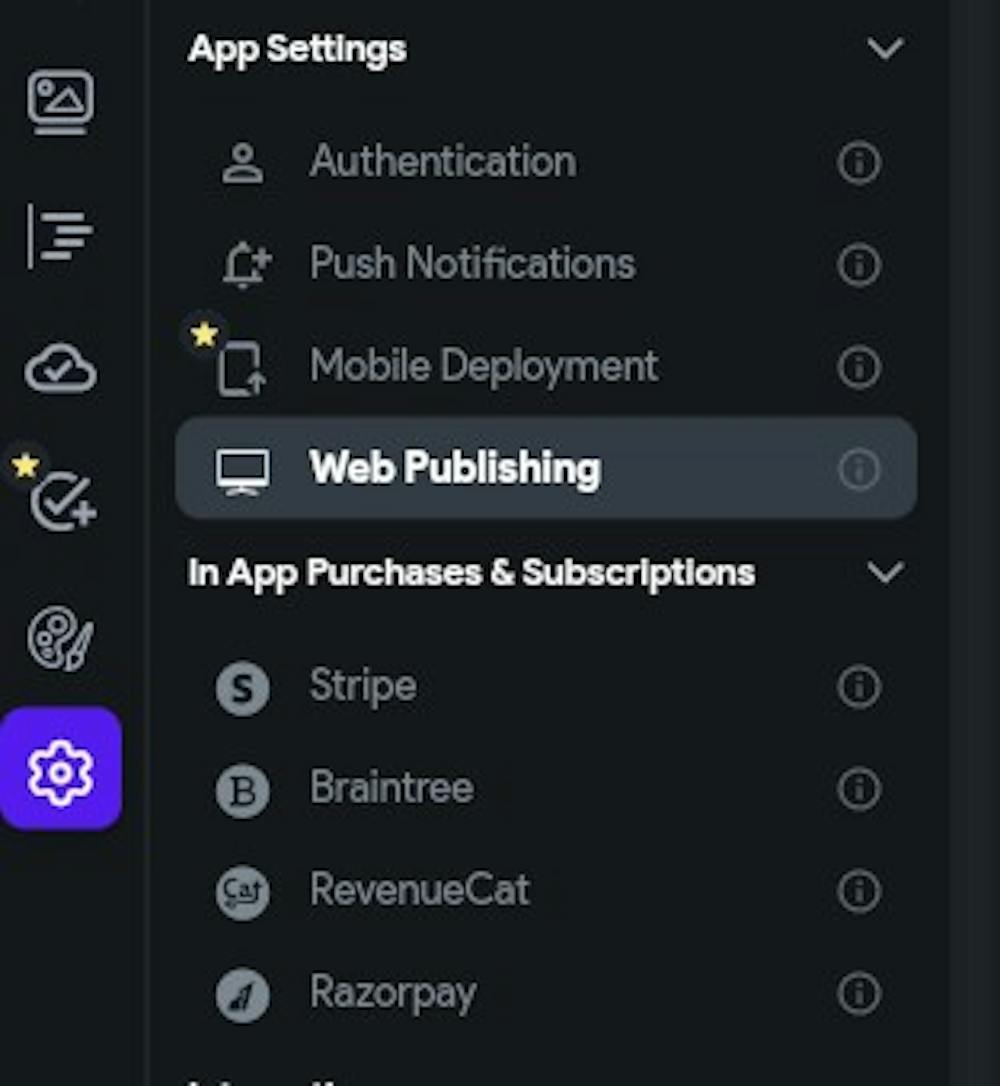Open Mobile Deployment settings

pos(483,366)
